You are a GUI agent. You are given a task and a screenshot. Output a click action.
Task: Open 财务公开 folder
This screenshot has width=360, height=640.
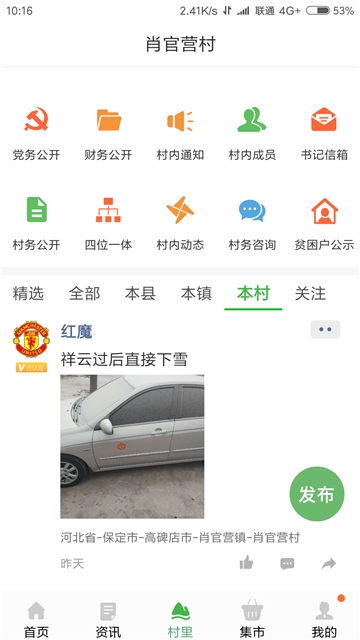(109, 133)
